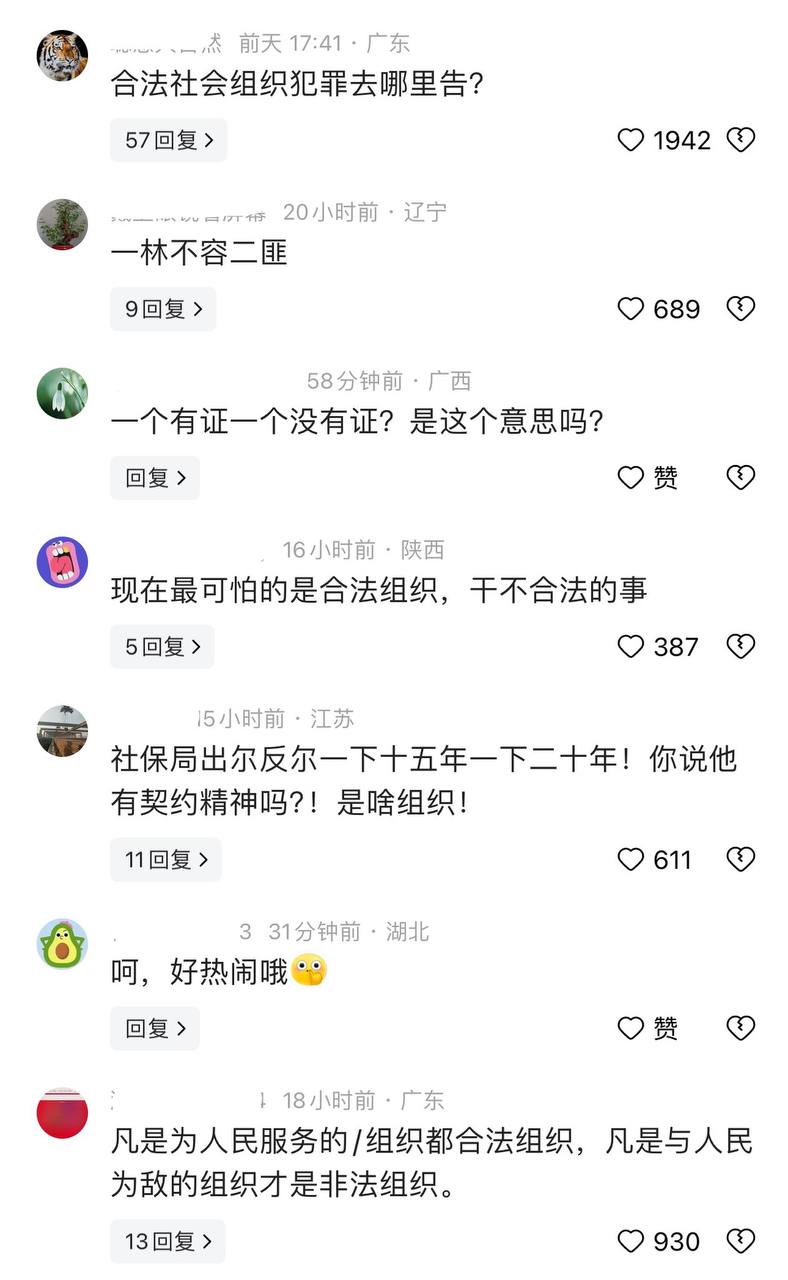Reply to the 呵，好热闹哦 comment
Screen dimensions: 788x1280
point(155,1028)
